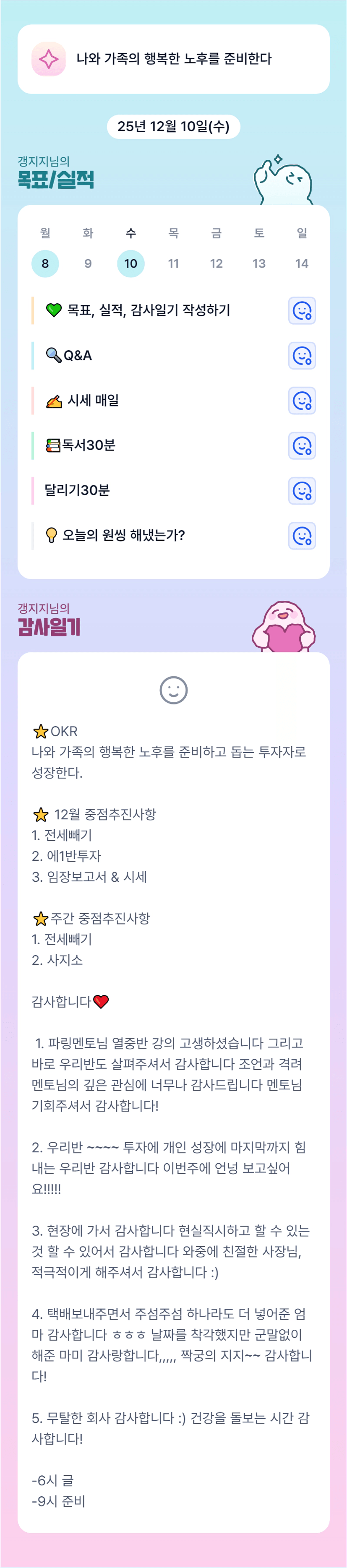Screen dimensions: 347x1568
Task: Select Friday the 12th in the week row
Action: coord(216,263)
